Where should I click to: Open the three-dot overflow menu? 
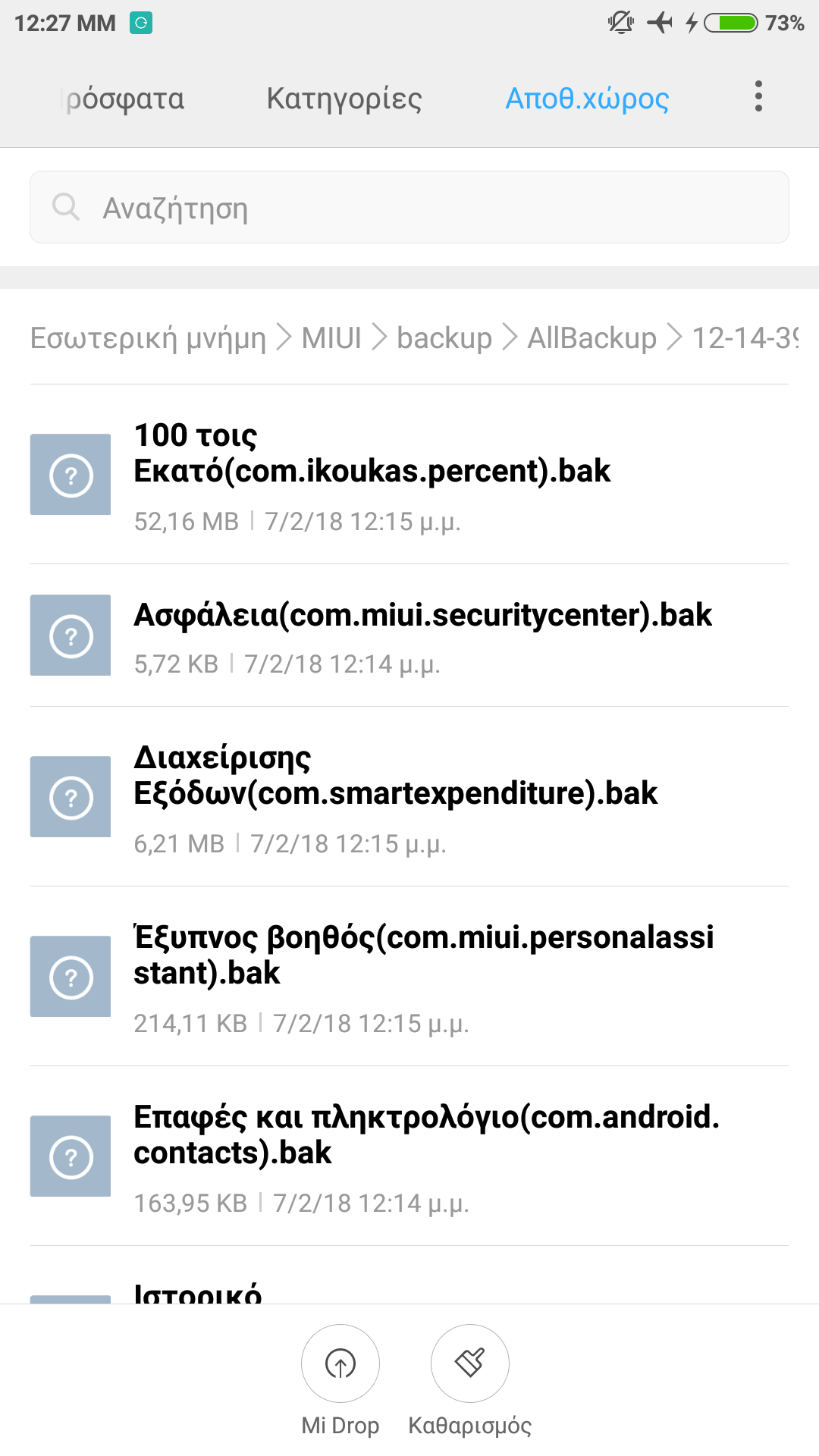point(758,97)
